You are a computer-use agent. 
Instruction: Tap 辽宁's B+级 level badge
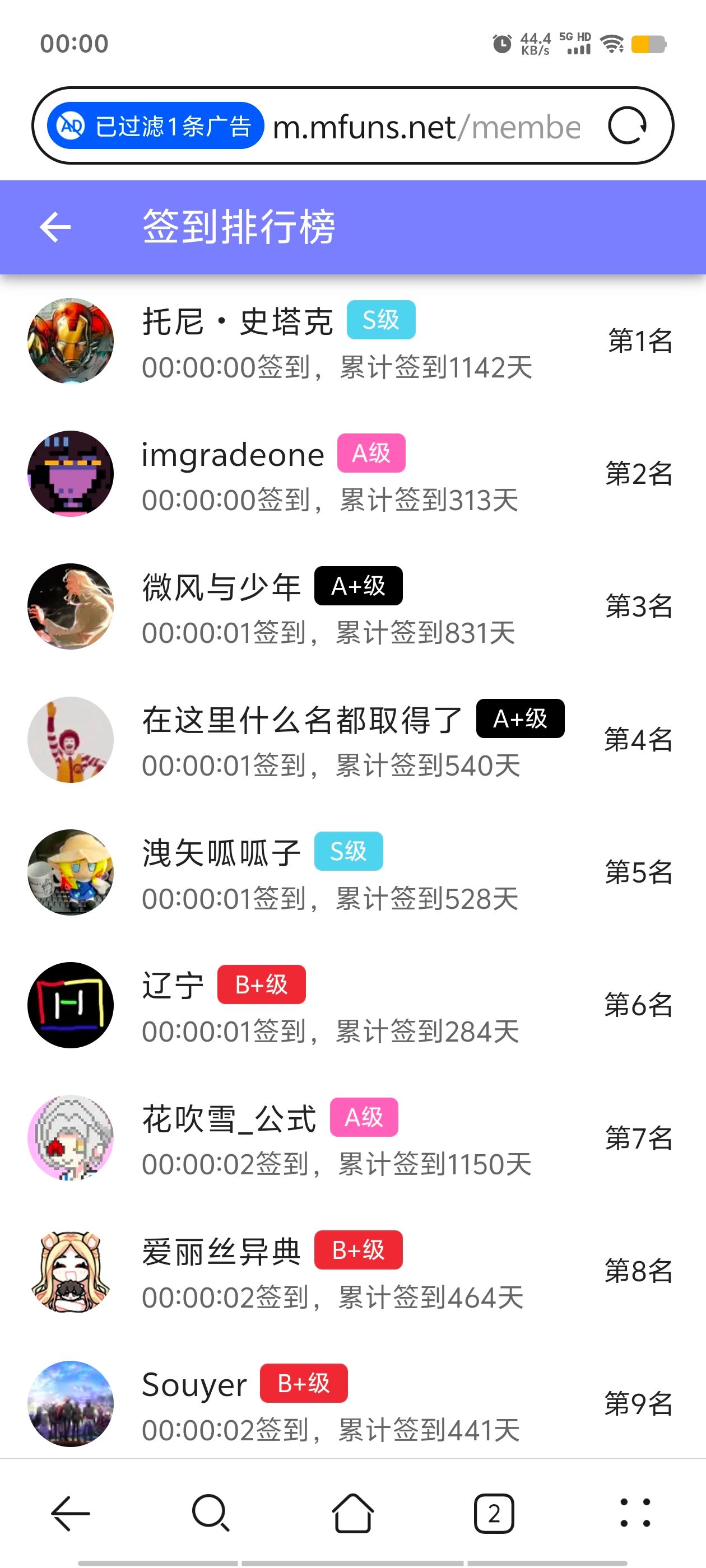tap(261, 984)
